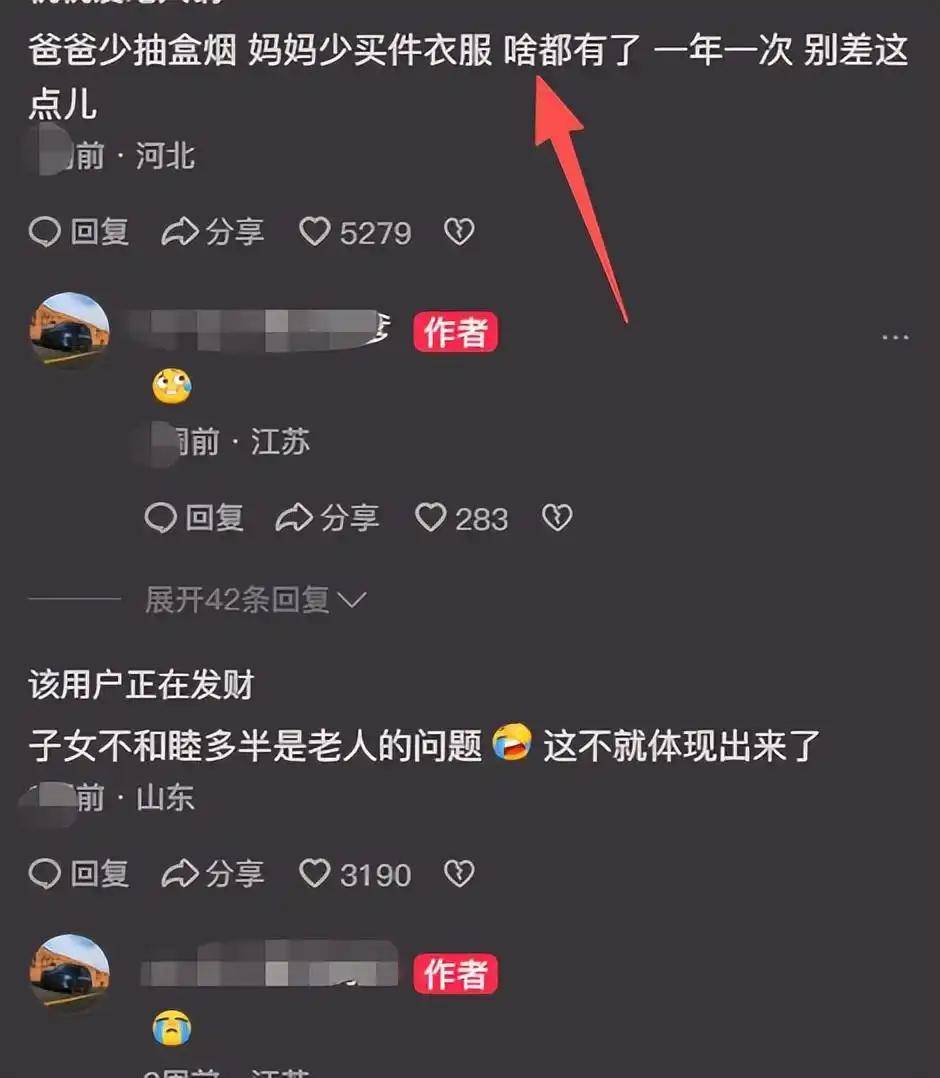Like the comment showing 3190 likes
Screen dimensions: 940x1078
316,875
